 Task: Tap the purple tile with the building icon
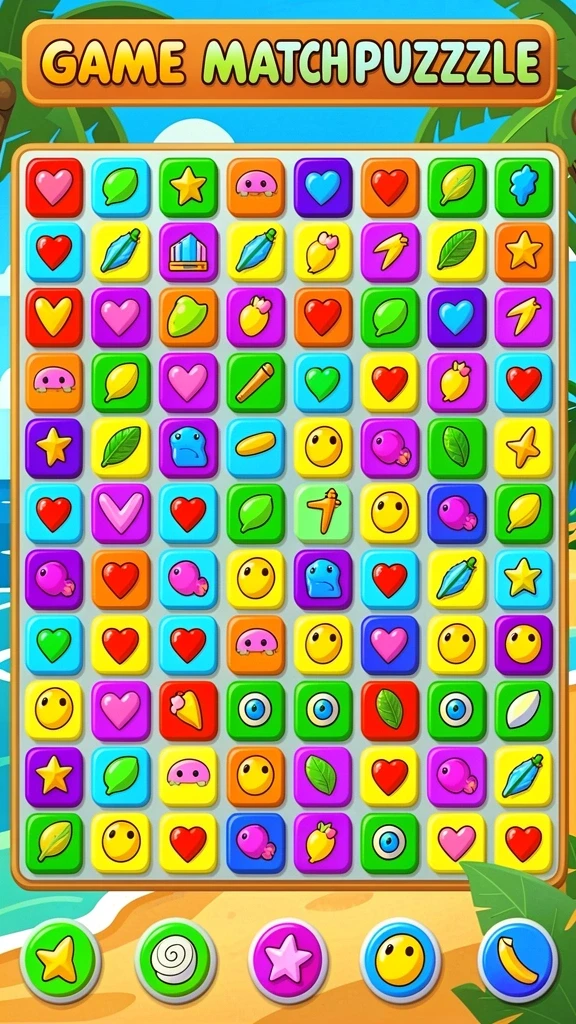(x=188, y=252)
